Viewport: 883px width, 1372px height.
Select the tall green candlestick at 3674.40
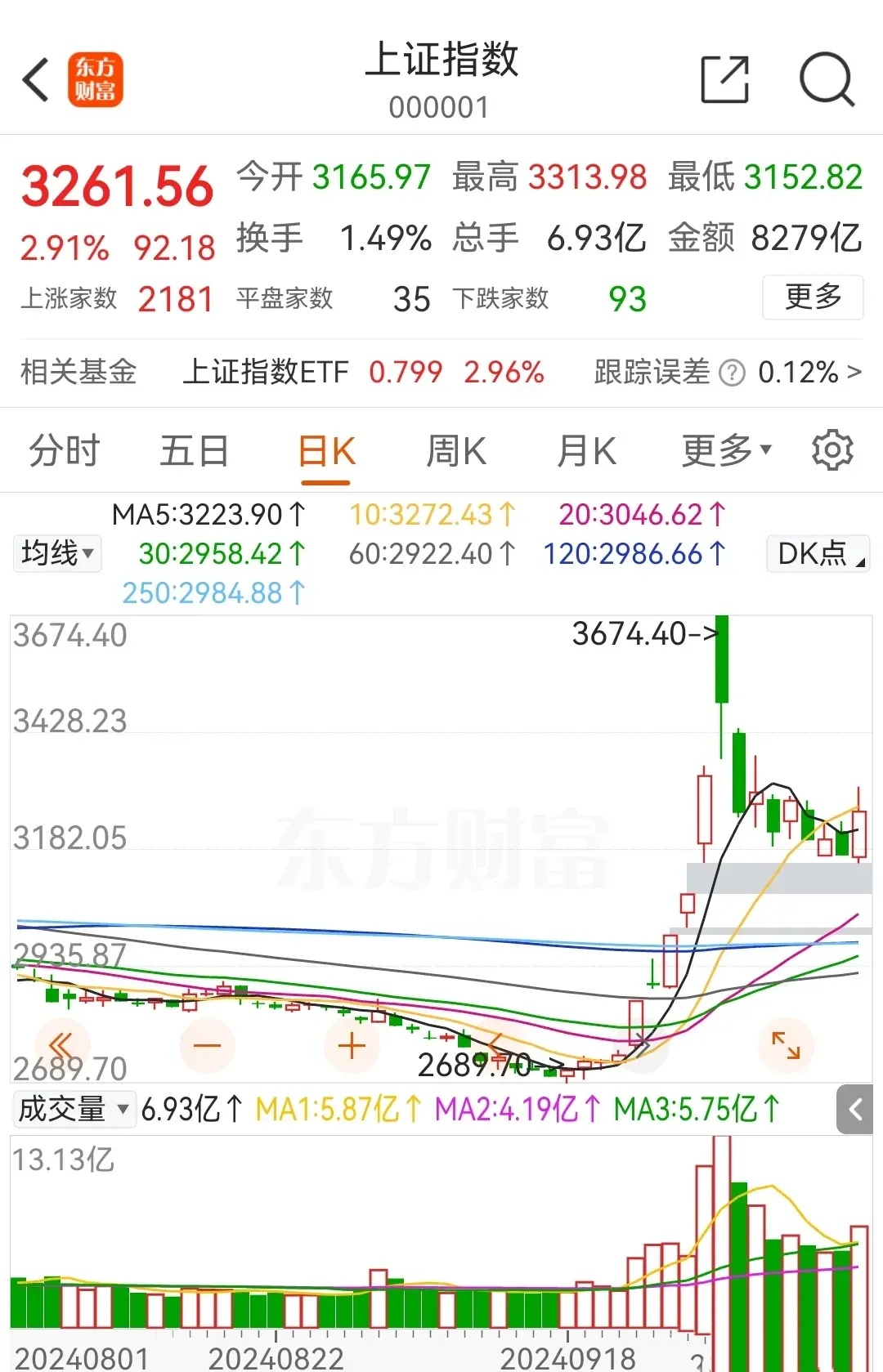[x=720, y=662]
